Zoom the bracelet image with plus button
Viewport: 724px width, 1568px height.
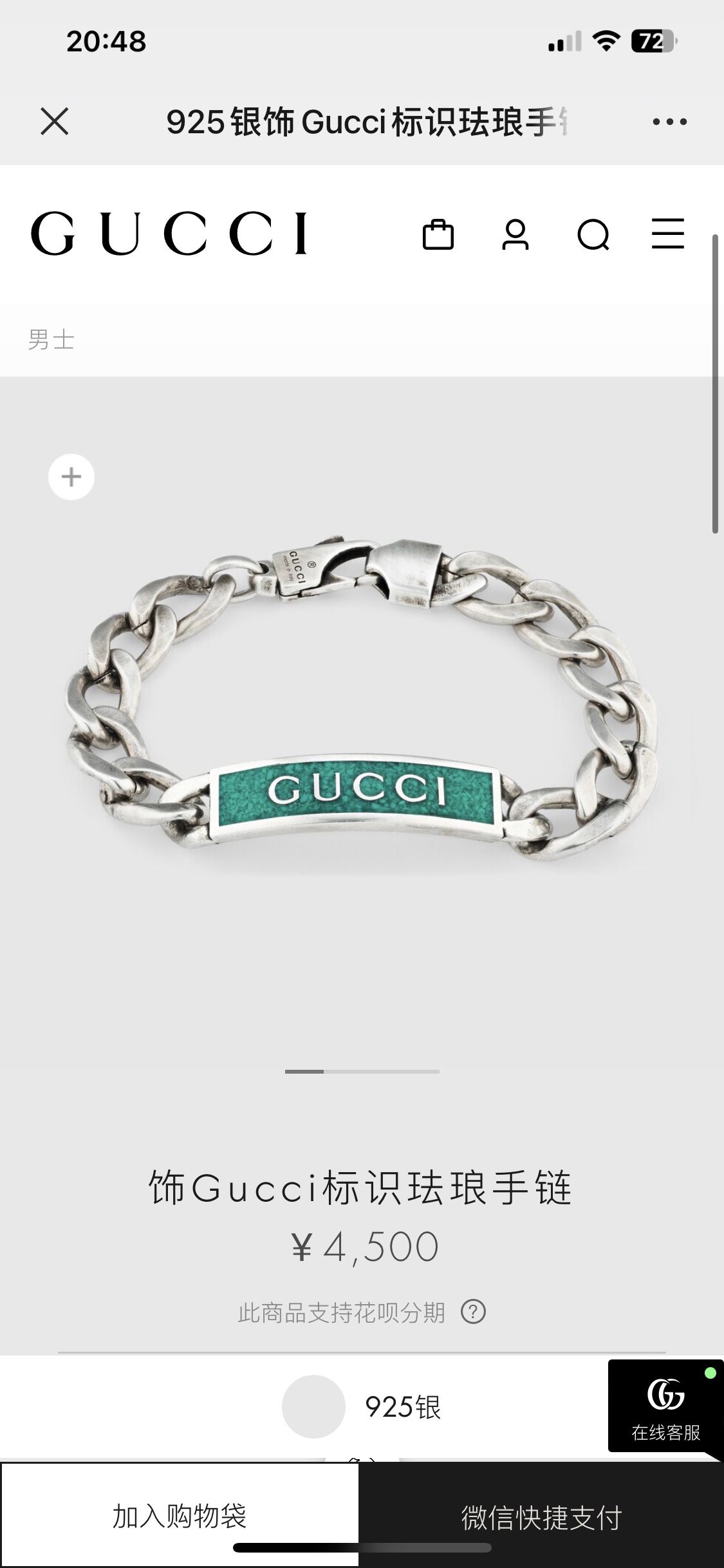(x=71, y=477)
